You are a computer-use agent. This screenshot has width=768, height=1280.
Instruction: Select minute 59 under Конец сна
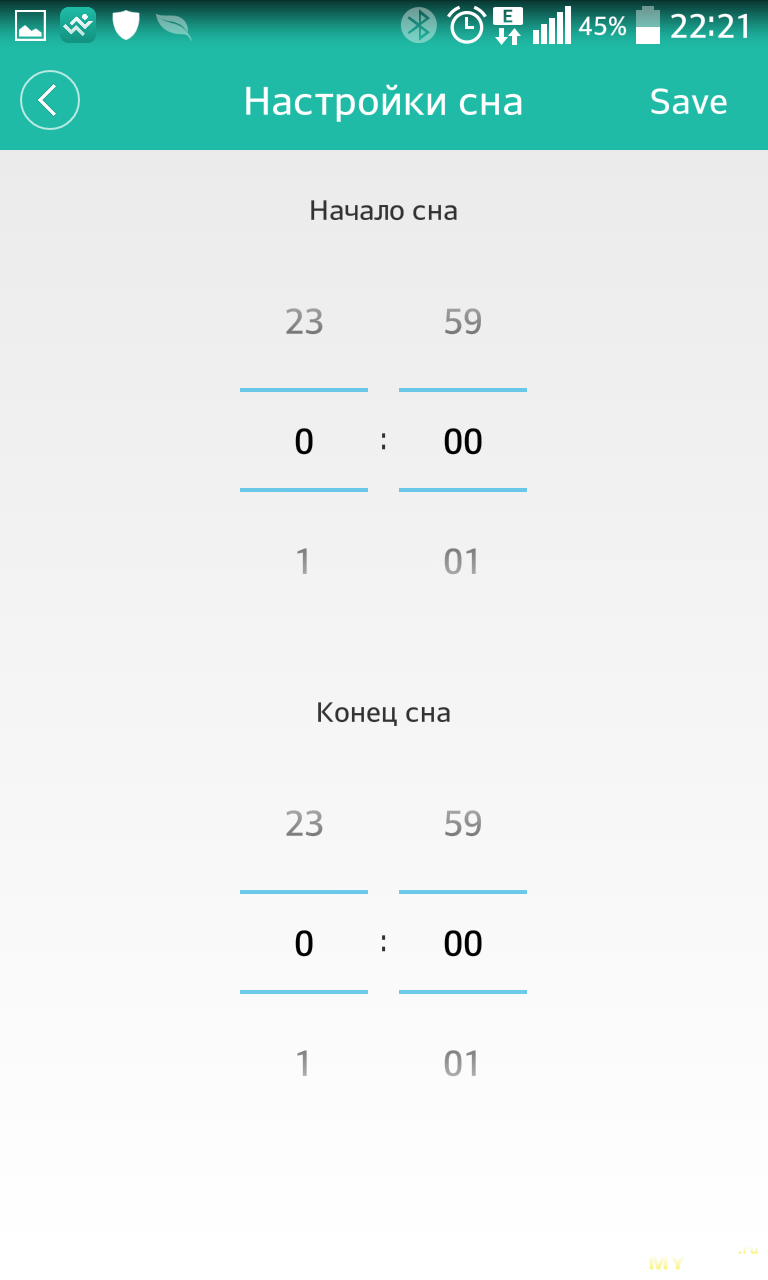[463, 824]
